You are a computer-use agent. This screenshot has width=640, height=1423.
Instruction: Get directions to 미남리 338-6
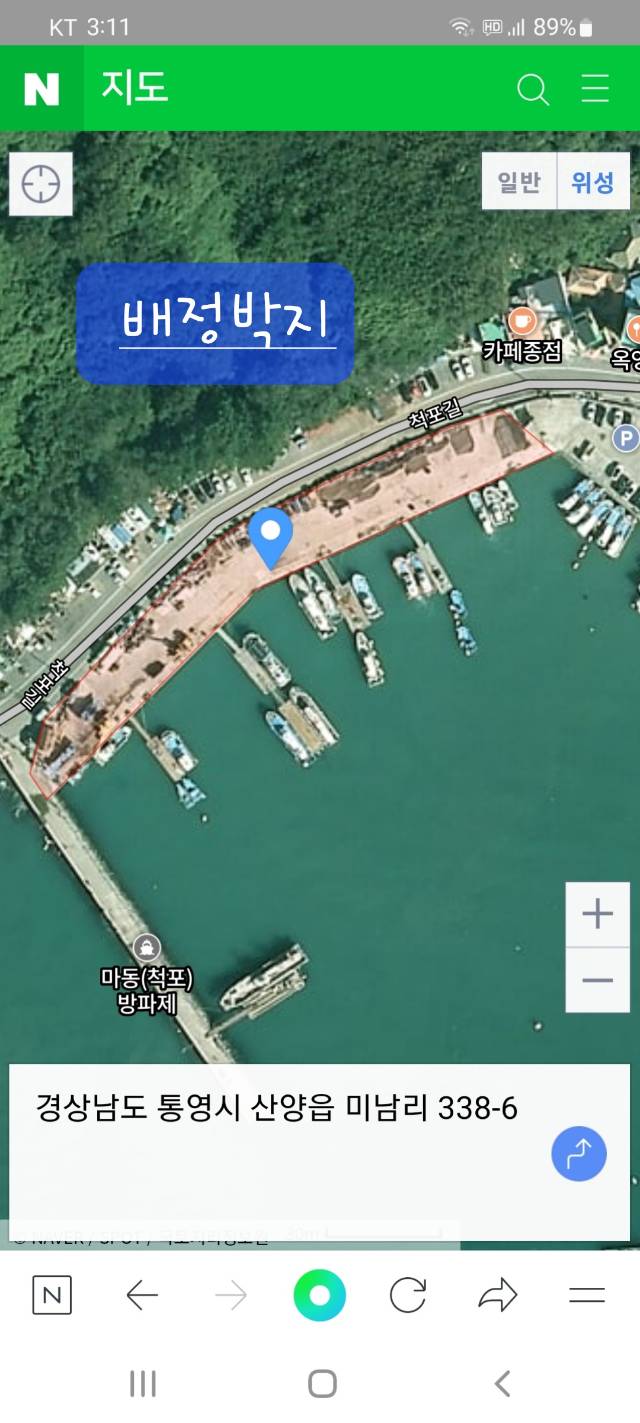(579, 1153)
